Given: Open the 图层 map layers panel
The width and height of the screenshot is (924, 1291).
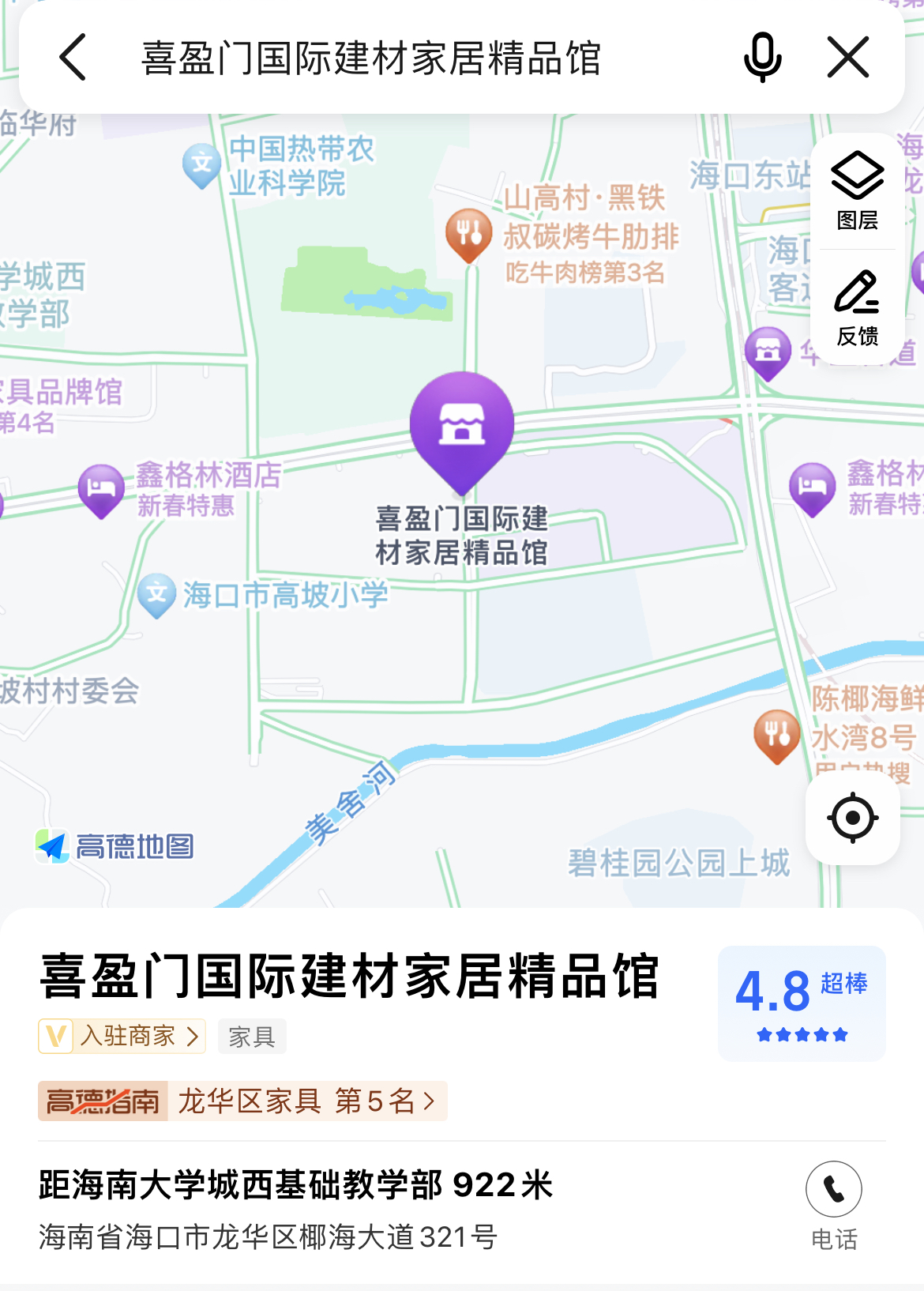Looking at the screenshot, I should click(x=857, y=190).
